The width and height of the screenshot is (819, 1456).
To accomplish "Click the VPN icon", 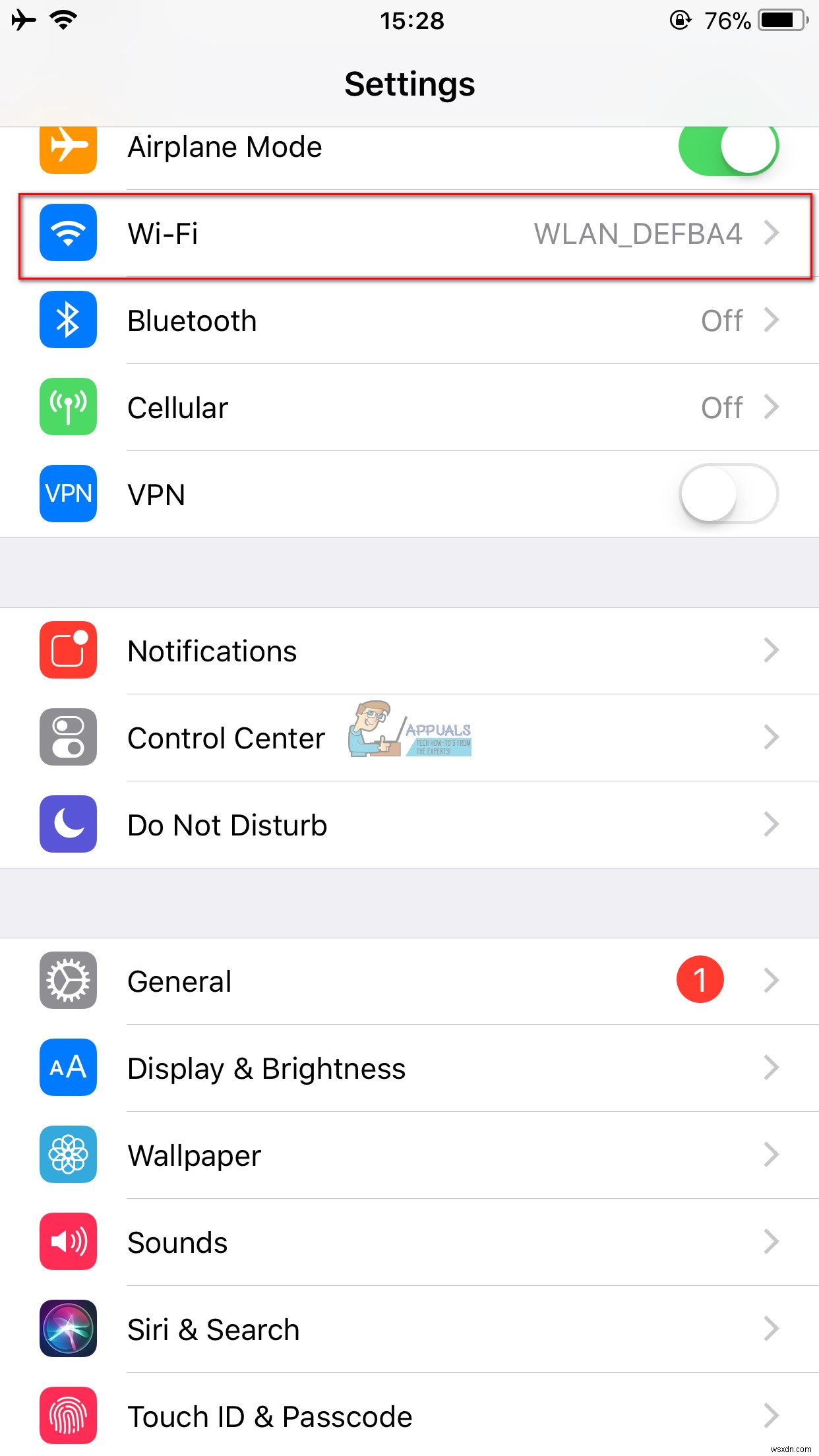I will coord(68,494).
